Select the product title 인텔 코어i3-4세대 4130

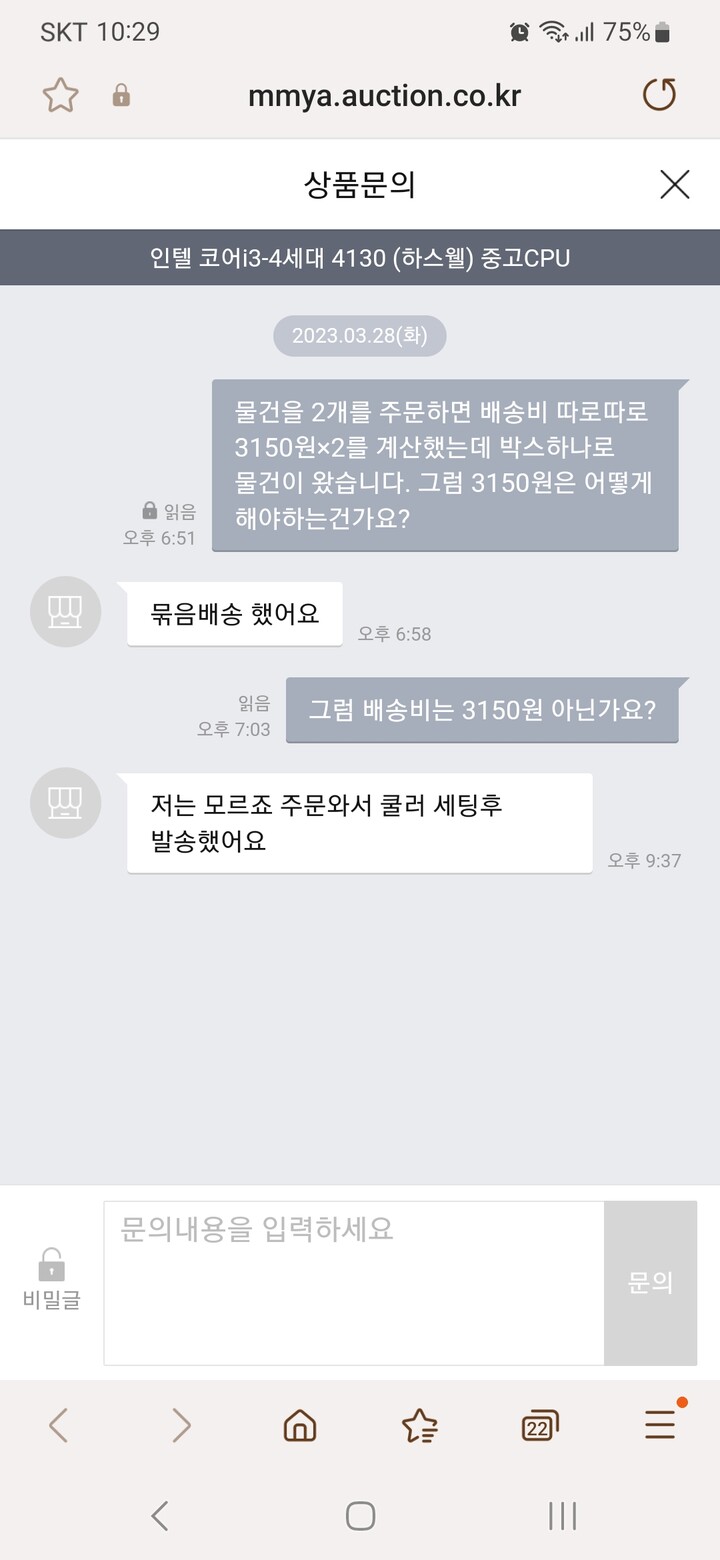pyautogui.click(x=360, y=258)
